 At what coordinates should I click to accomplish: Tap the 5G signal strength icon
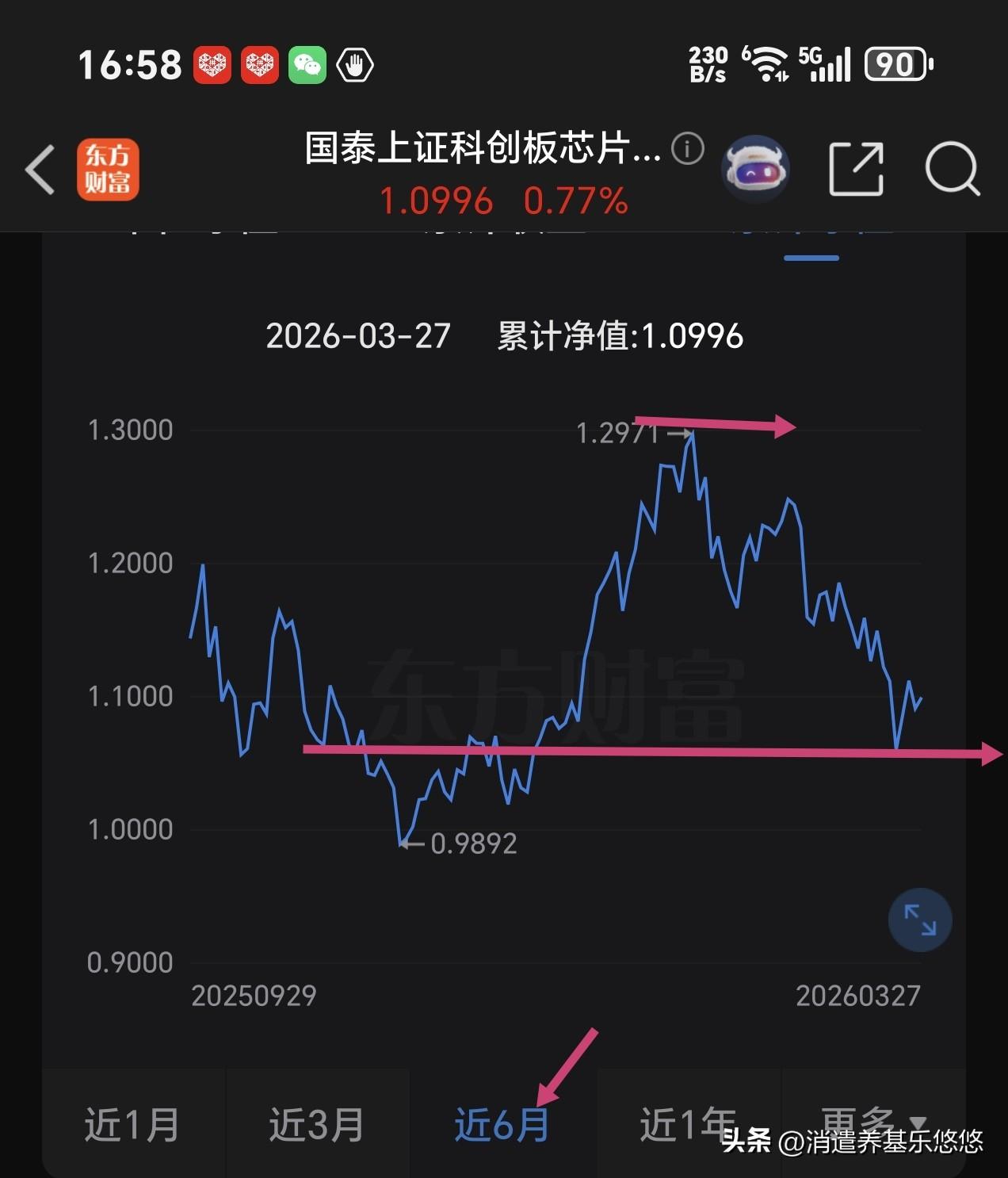(829, 66)
